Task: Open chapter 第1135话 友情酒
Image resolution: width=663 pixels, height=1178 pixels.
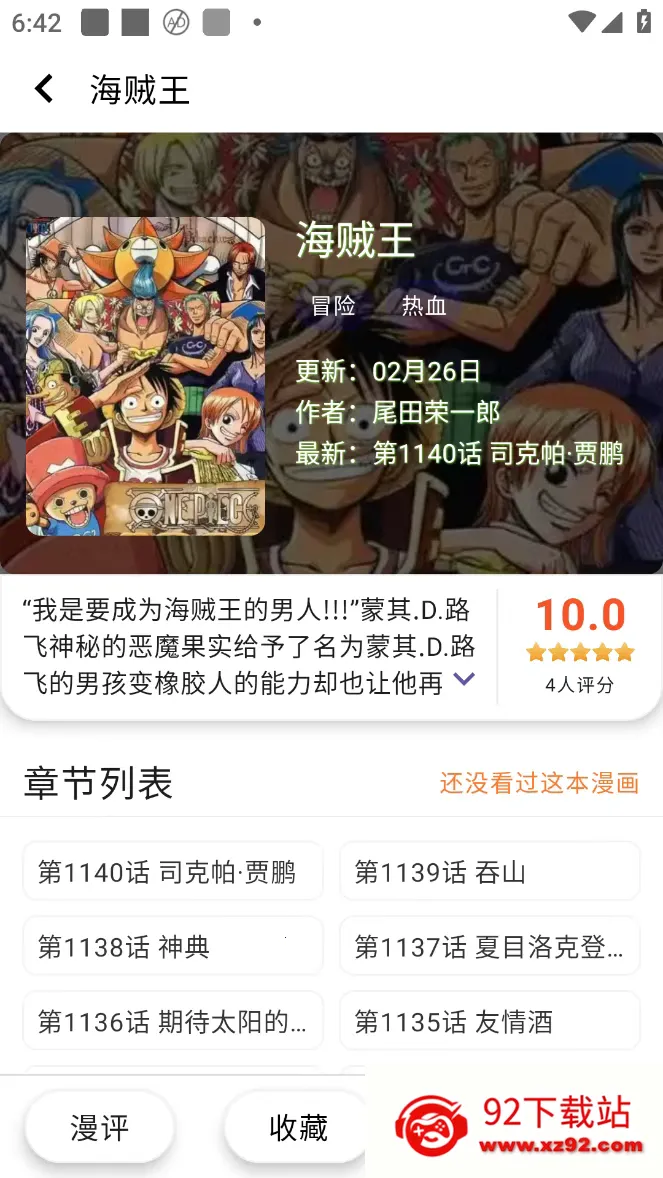Action: pyautogui.click(x=489, y=1021)
